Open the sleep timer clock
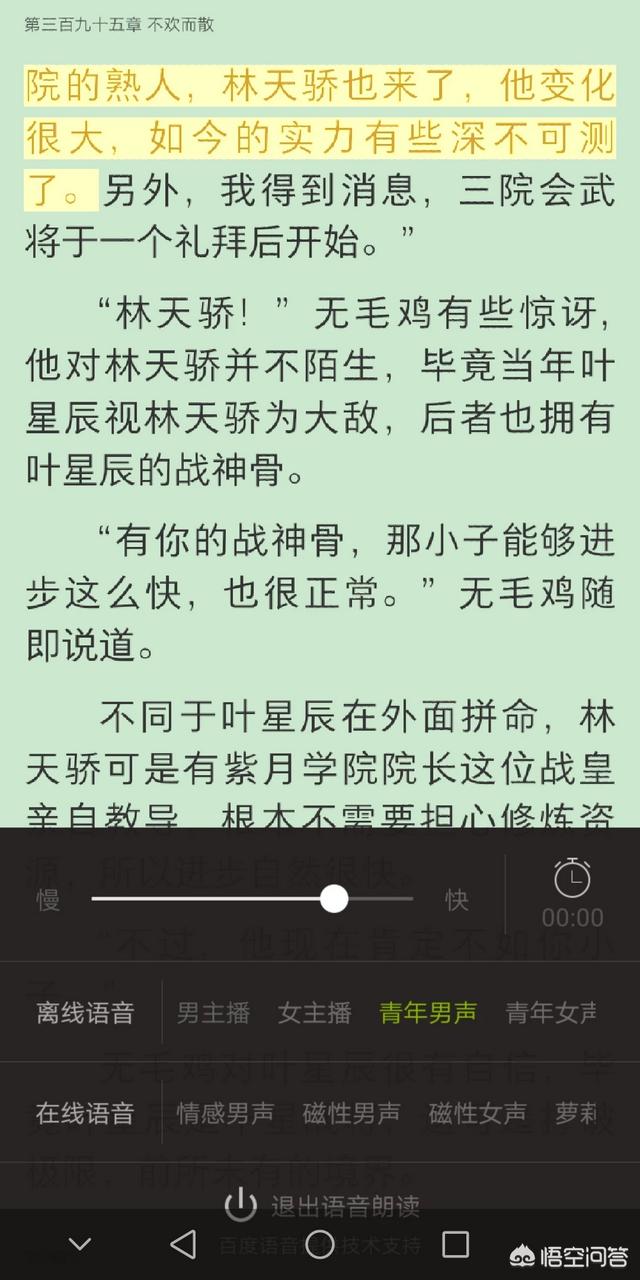Image resolution: width=640 pixels, height=1280 pixels. pos(572,880)
